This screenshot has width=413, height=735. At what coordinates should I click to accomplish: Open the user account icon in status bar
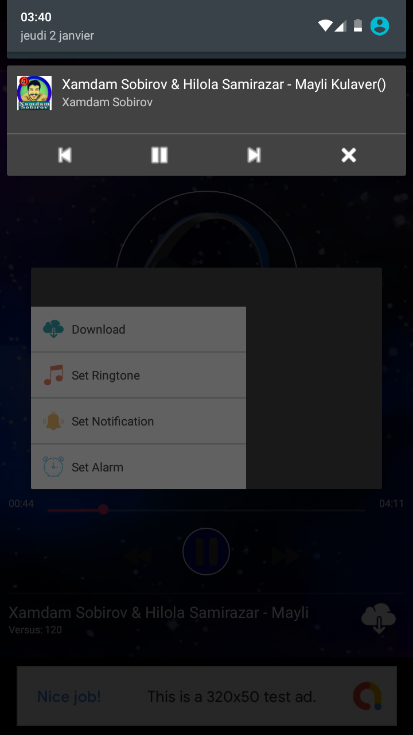[x=380, y=26]
